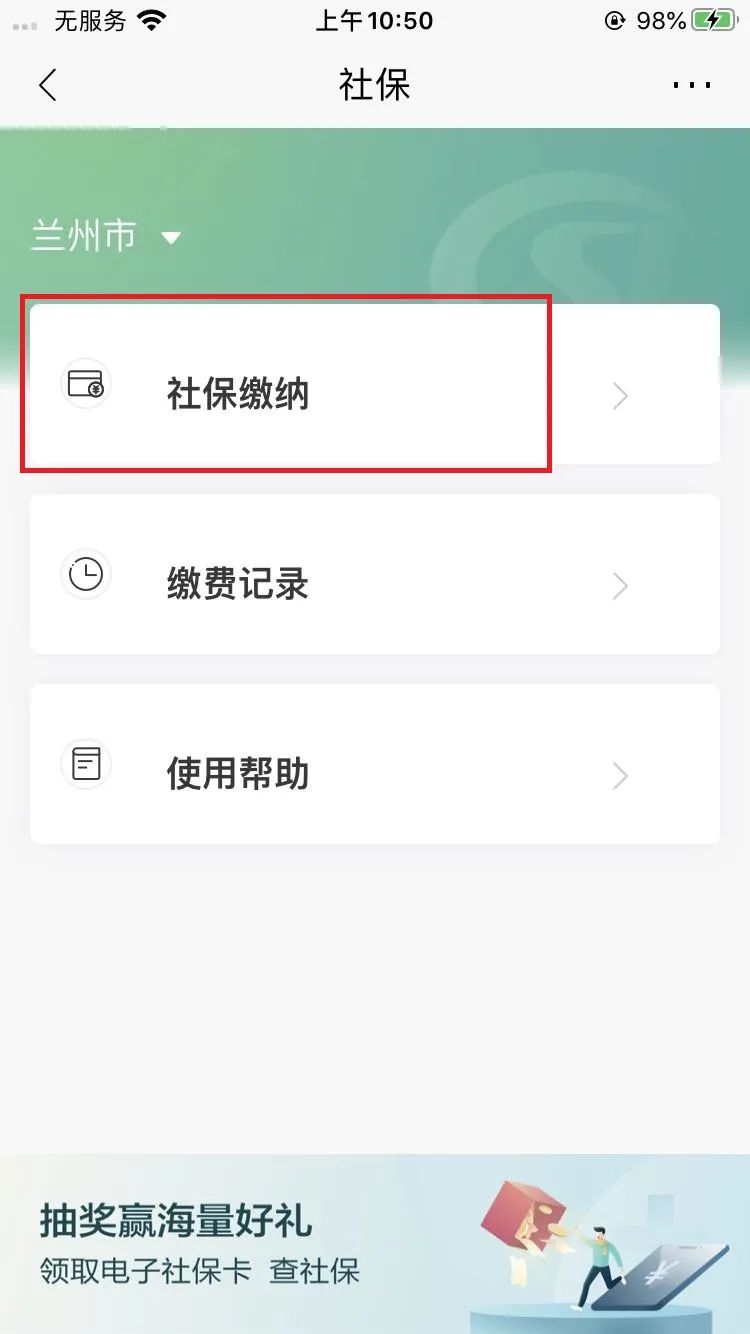View 缴费记录 payment records
Image resolution: width=750 pixels, height=1334 pixels.
[375, 574]
